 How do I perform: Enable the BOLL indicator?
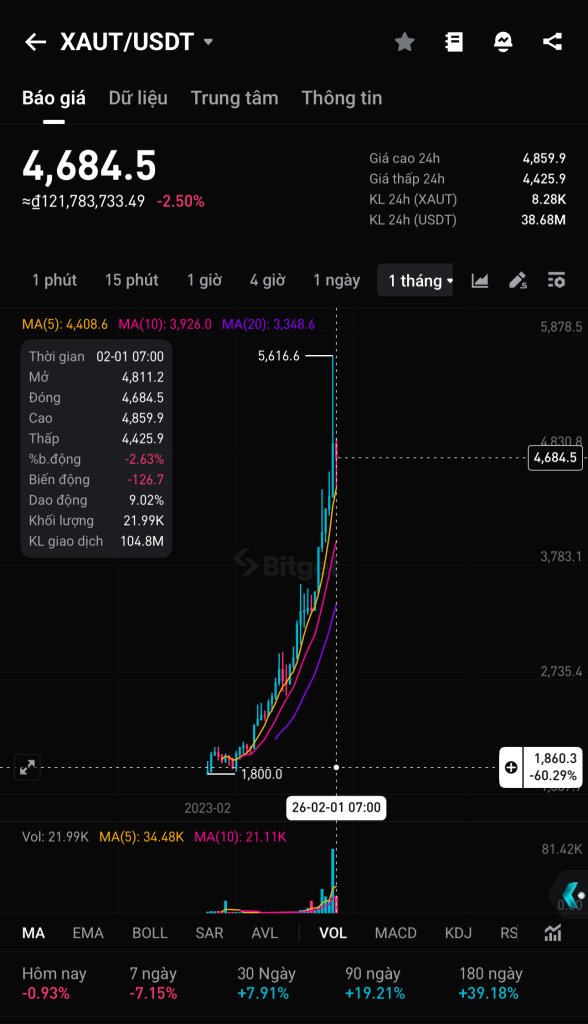pyautogui.click(x=150, y=933)
